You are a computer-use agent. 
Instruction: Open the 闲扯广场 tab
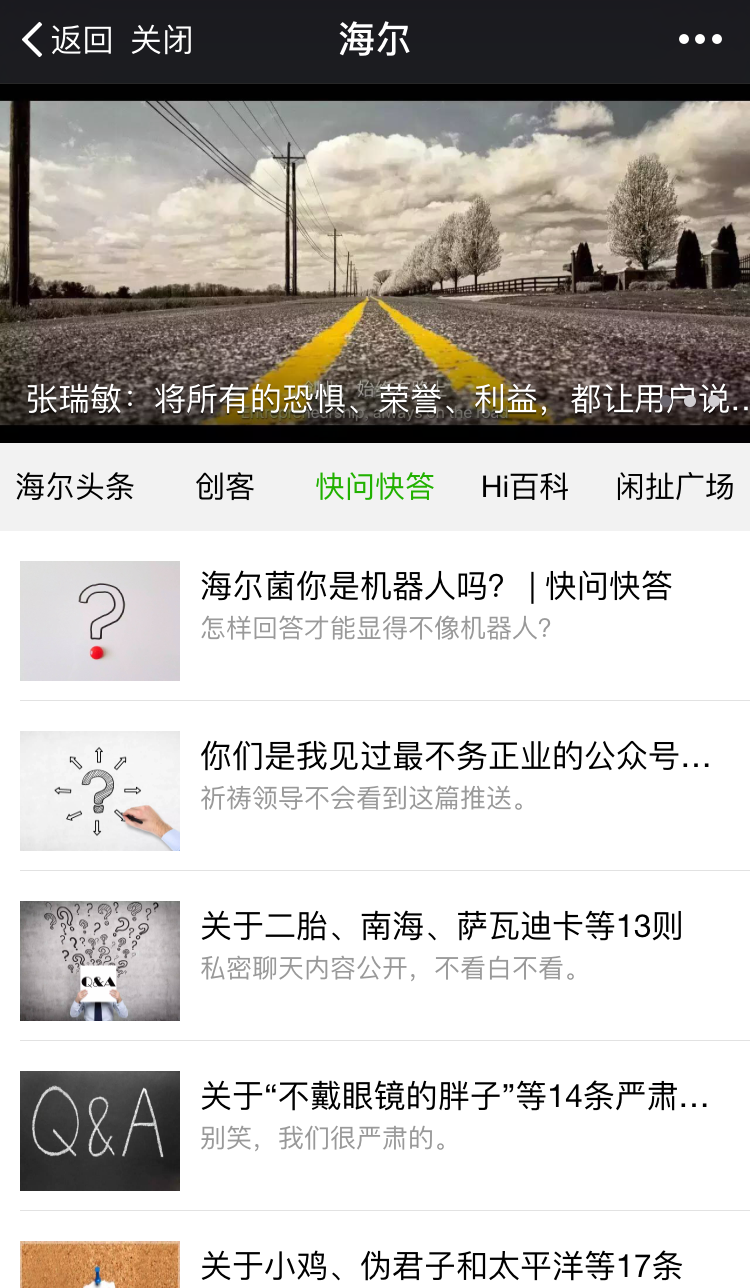675,487
